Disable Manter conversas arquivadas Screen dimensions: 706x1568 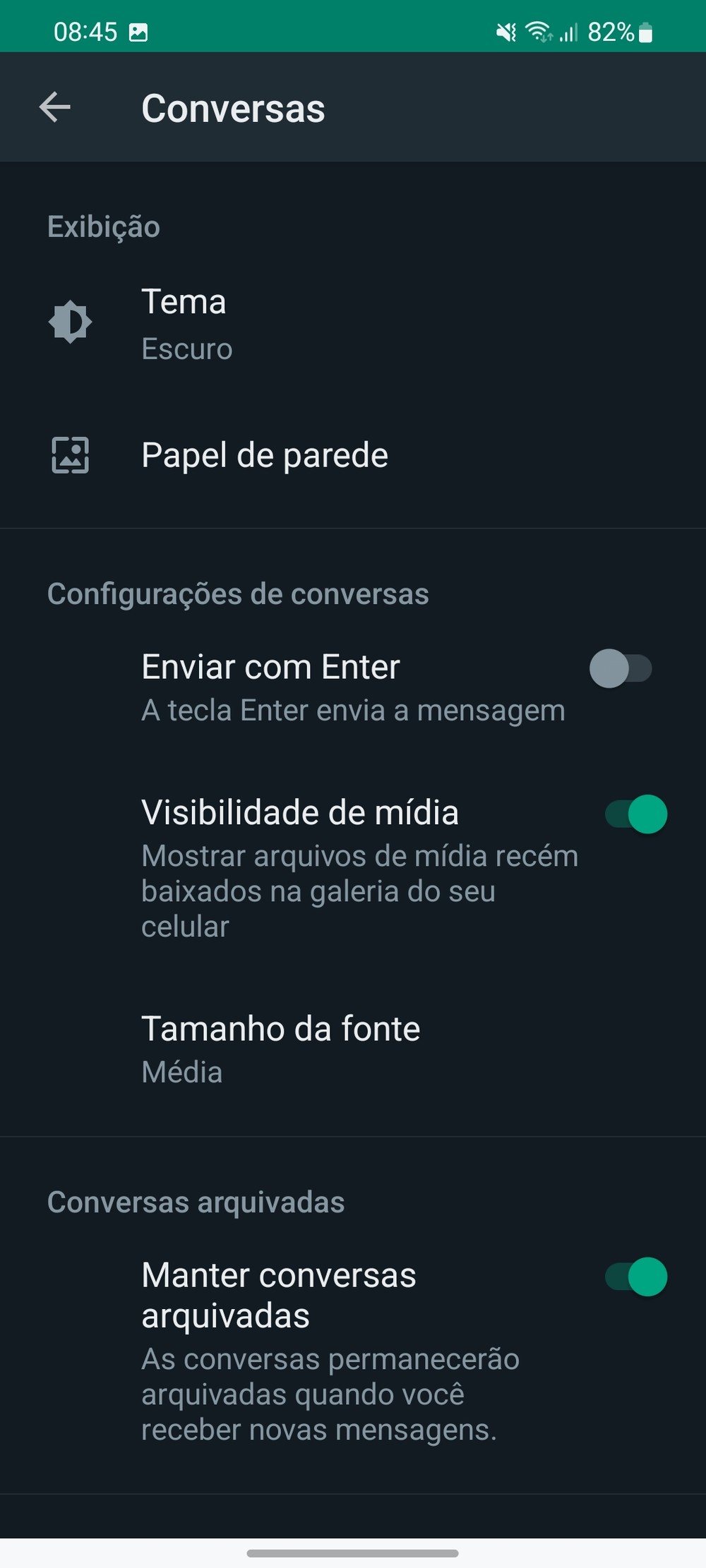636,1277
